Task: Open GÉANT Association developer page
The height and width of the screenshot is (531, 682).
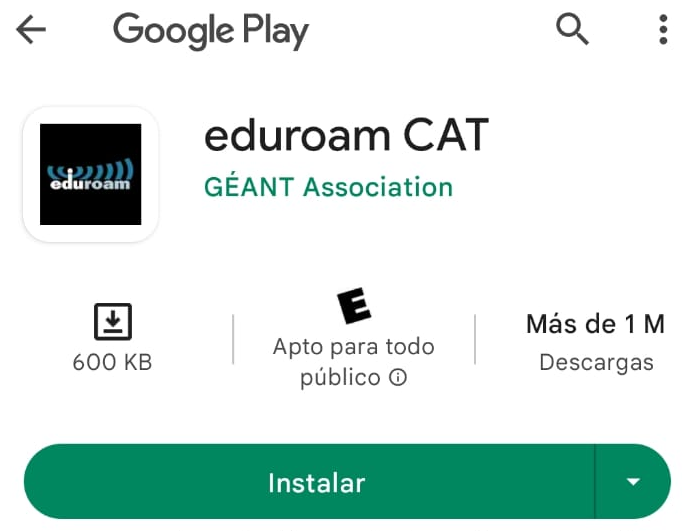Action: 328,187
